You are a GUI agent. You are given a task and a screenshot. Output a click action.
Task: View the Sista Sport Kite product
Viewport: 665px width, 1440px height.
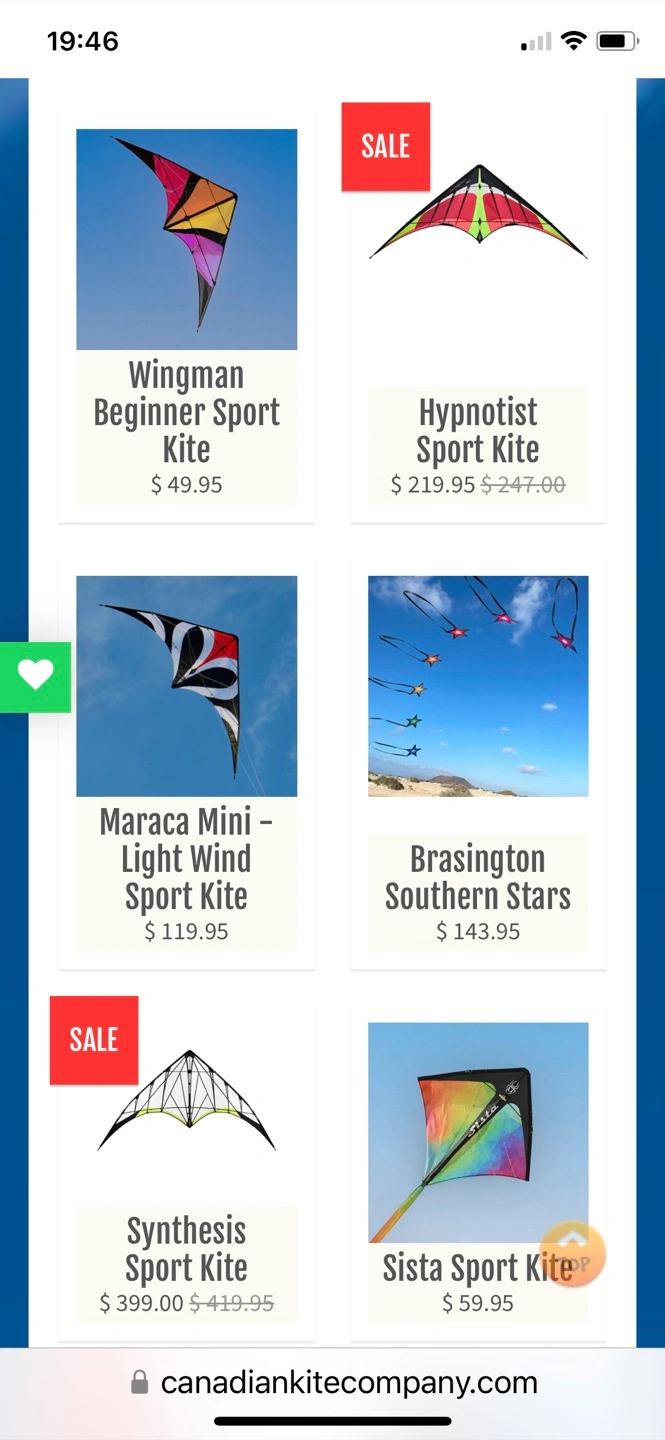coord(478,1173)
